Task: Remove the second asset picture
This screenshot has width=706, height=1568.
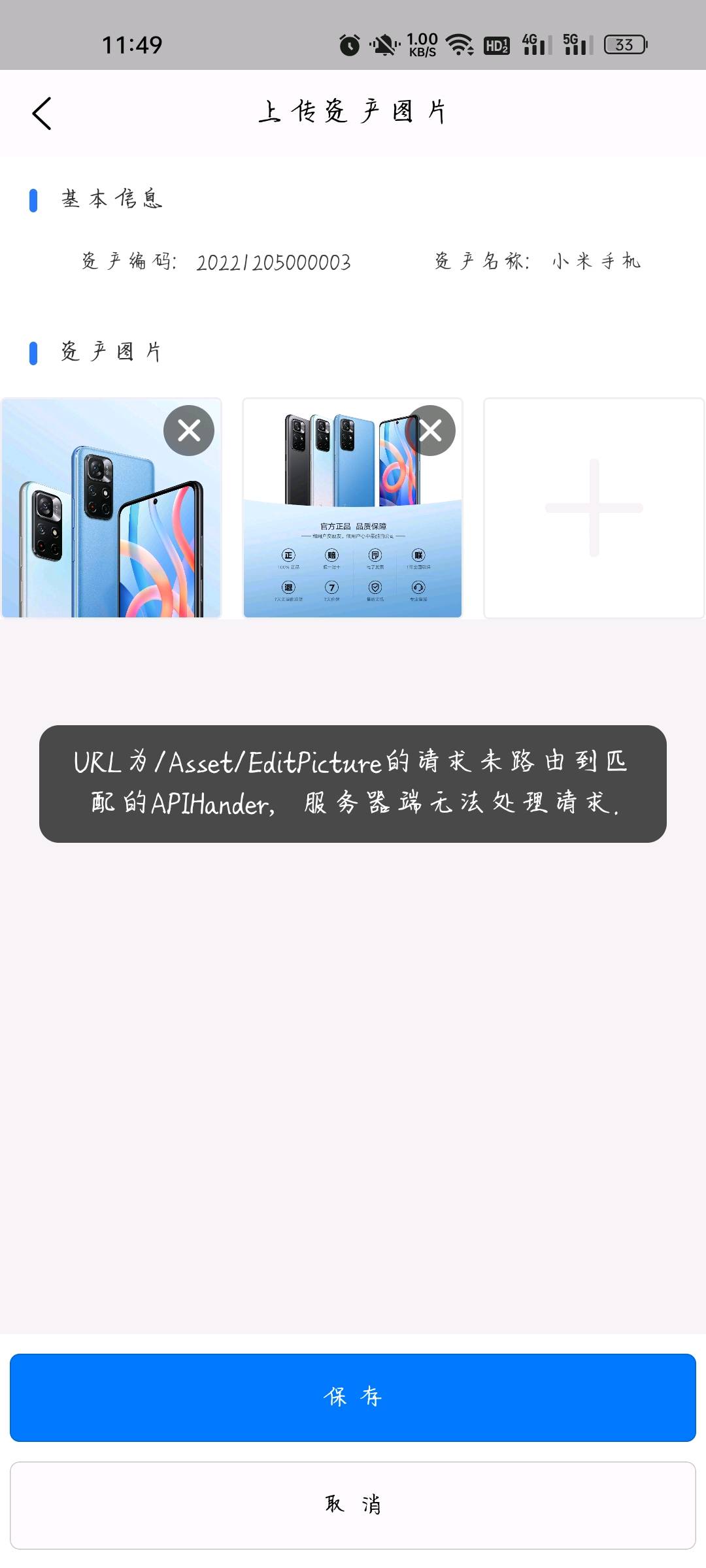Action: tap(430, 431)
